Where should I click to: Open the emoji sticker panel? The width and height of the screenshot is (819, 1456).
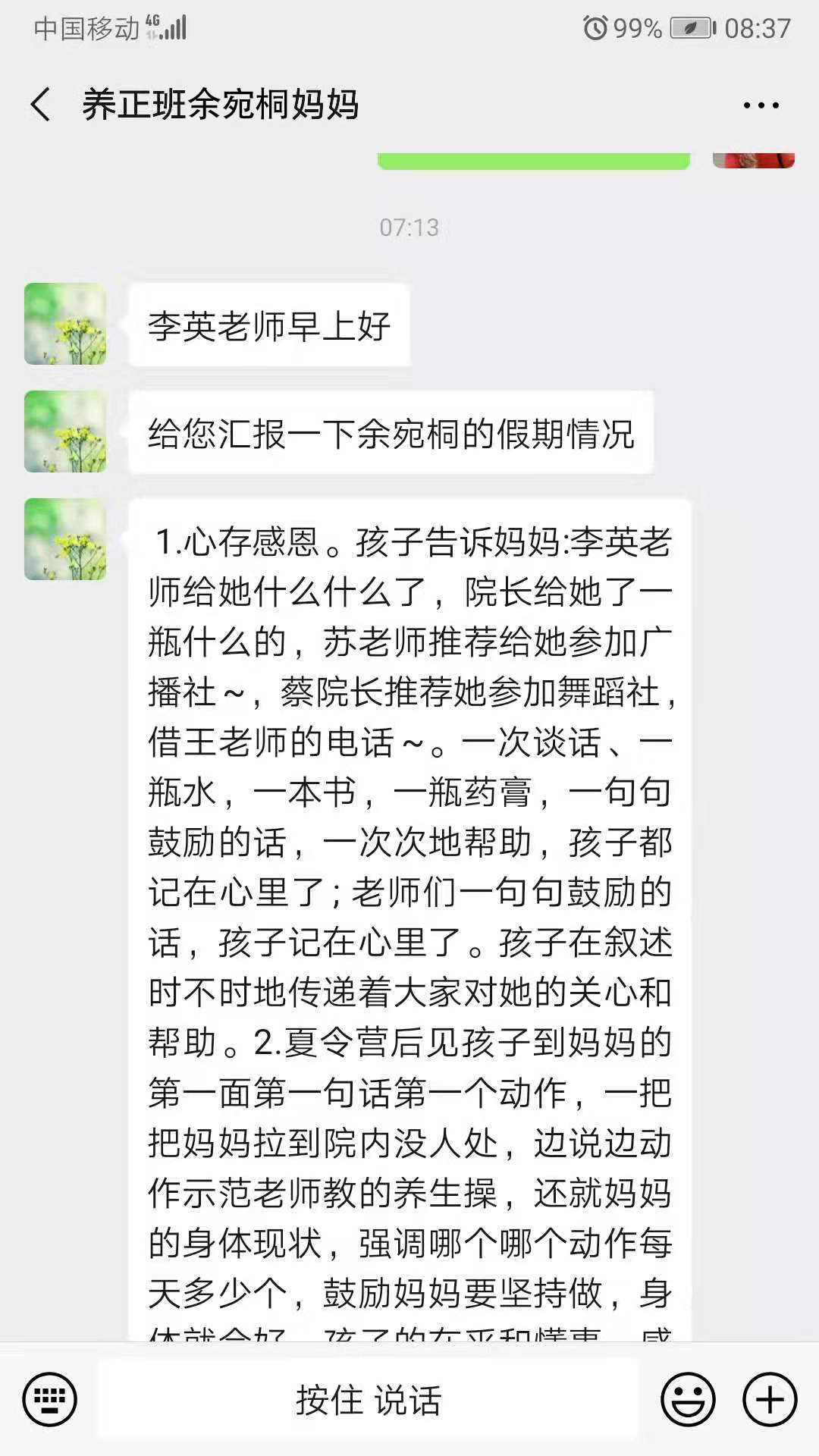(x=688, y=1399)
